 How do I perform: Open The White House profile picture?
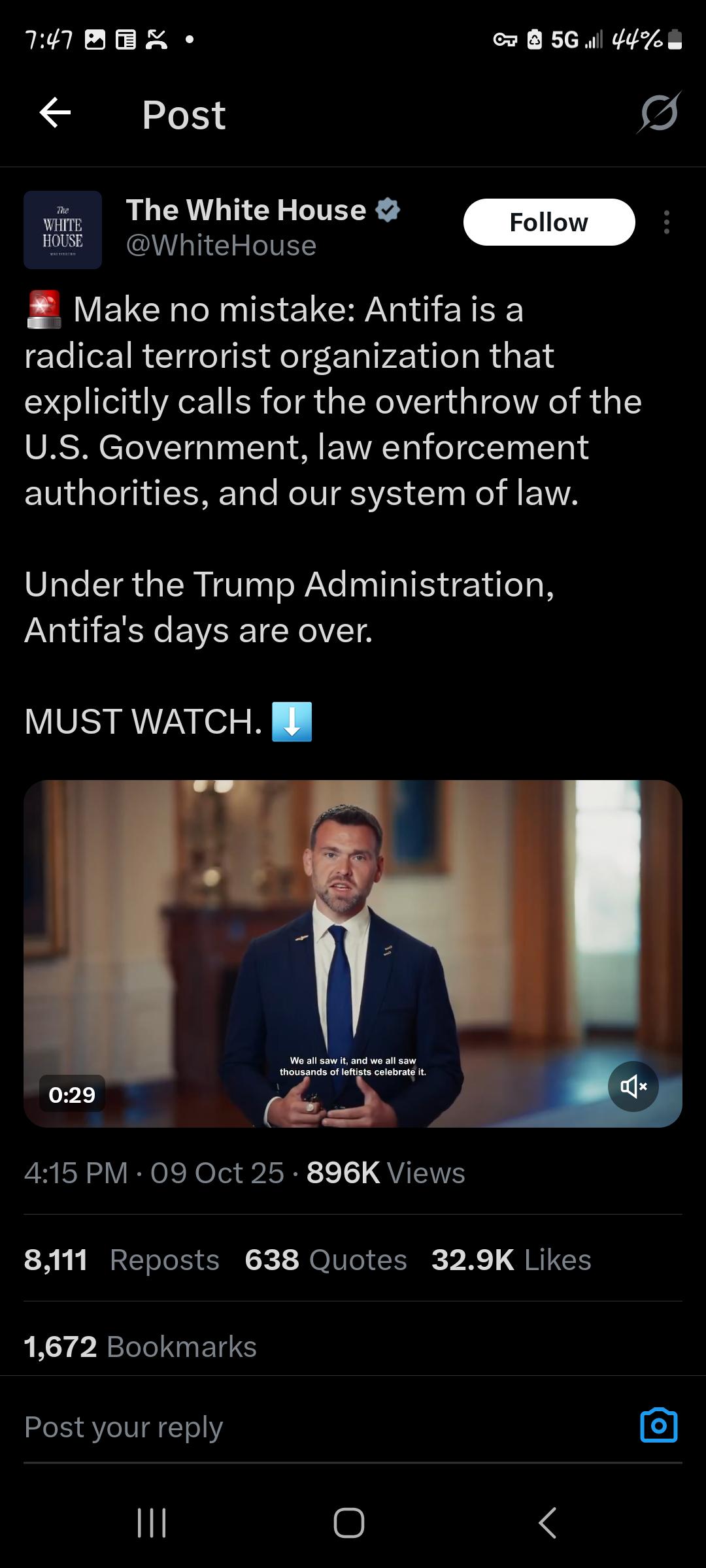pos(63,230)
